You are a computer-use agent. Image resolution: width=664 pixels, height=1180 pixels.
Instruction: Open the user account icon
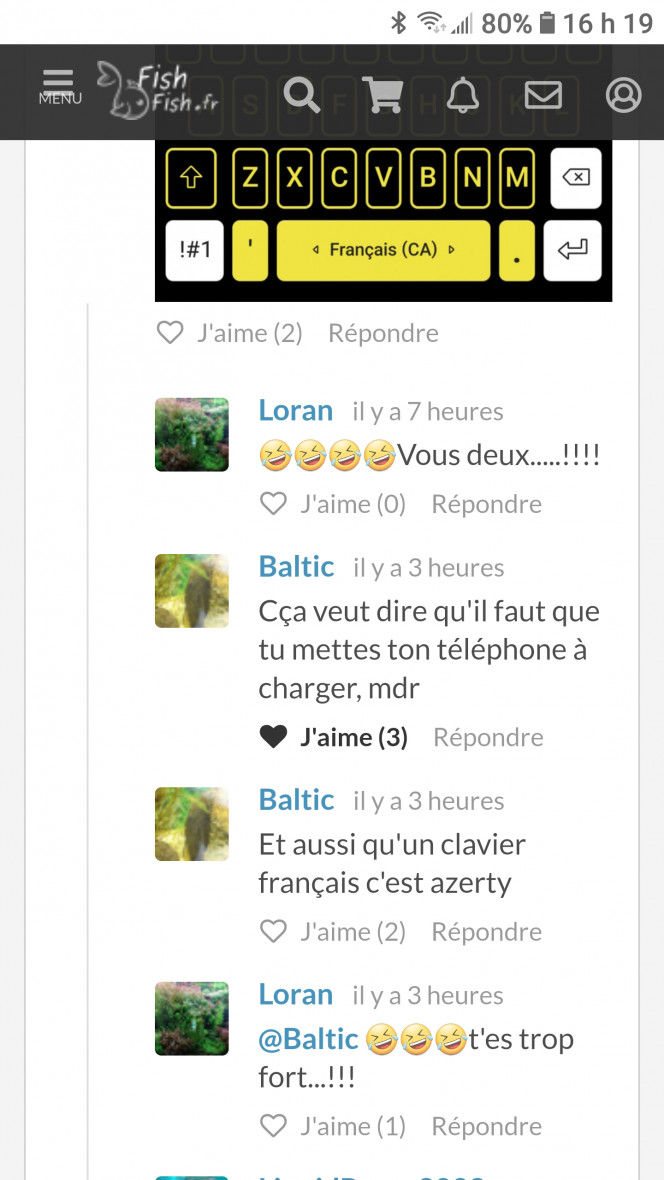(x=623, y=95)
